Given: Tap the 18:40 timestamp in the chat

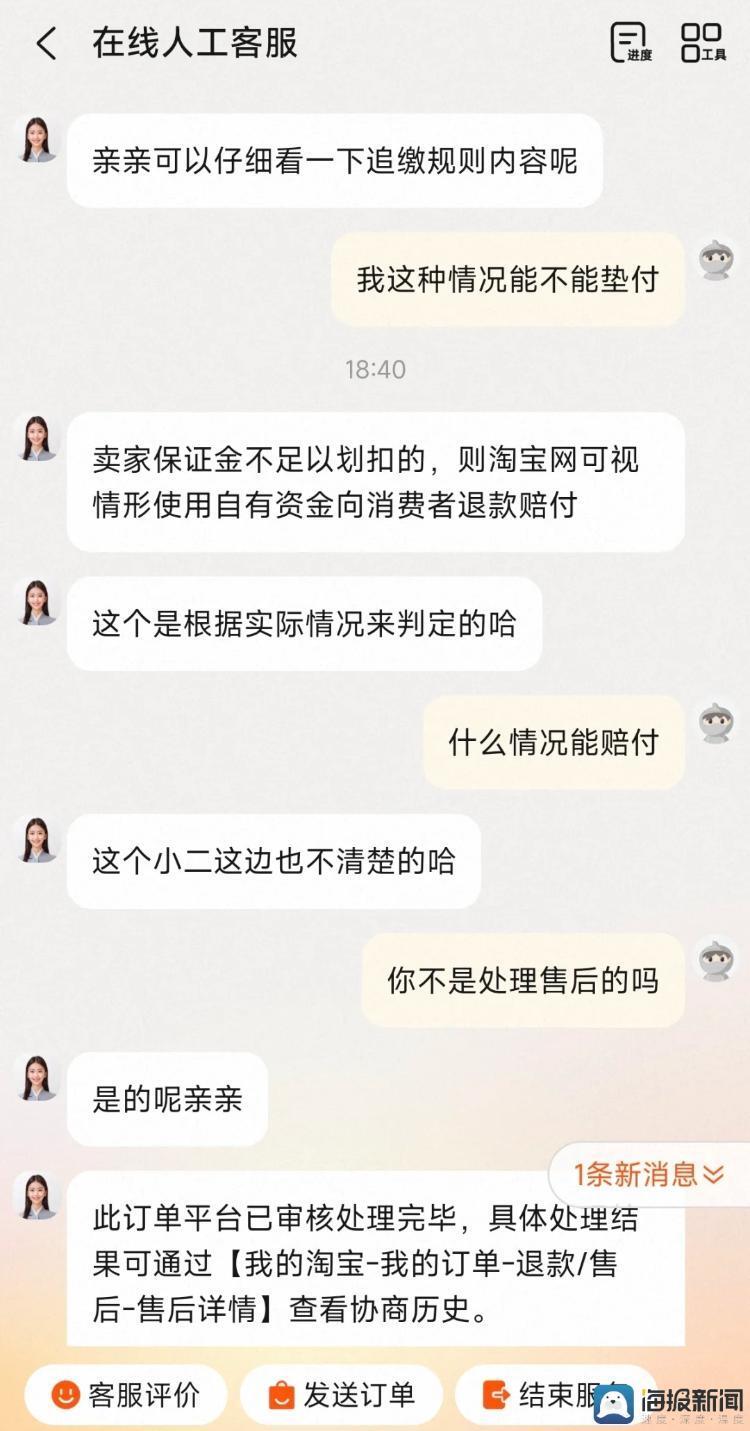Looking at the screenshot, I should [x=374, y=369].
